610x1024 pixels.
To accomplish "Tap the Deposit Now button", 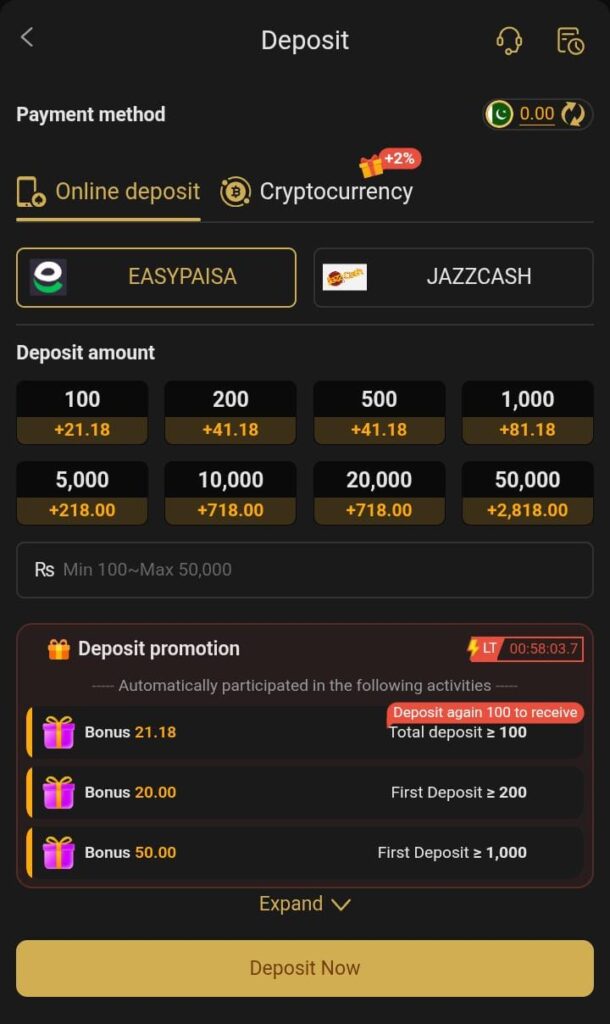I will point(305,968).
